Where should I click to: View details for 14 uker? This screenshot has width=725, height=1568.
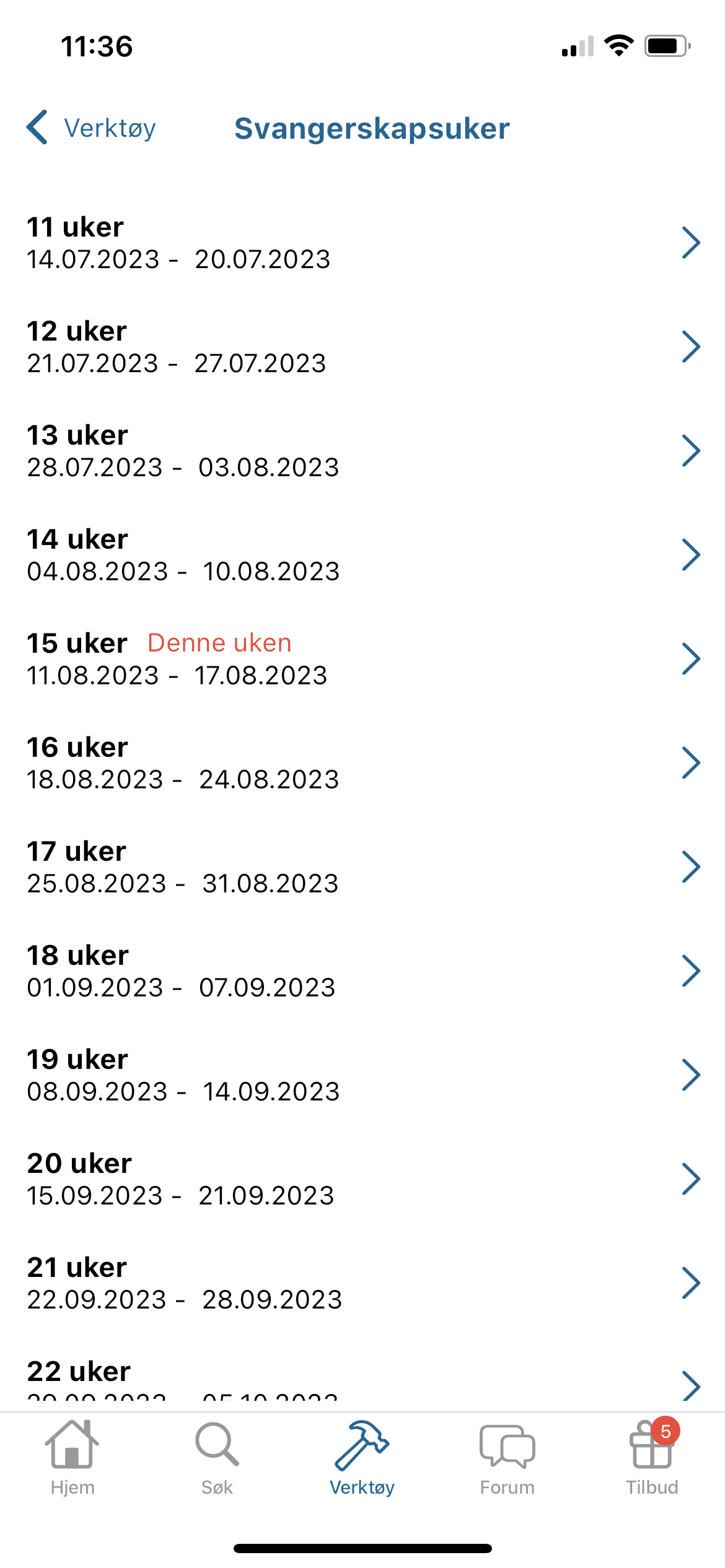[x=362, y=555]
